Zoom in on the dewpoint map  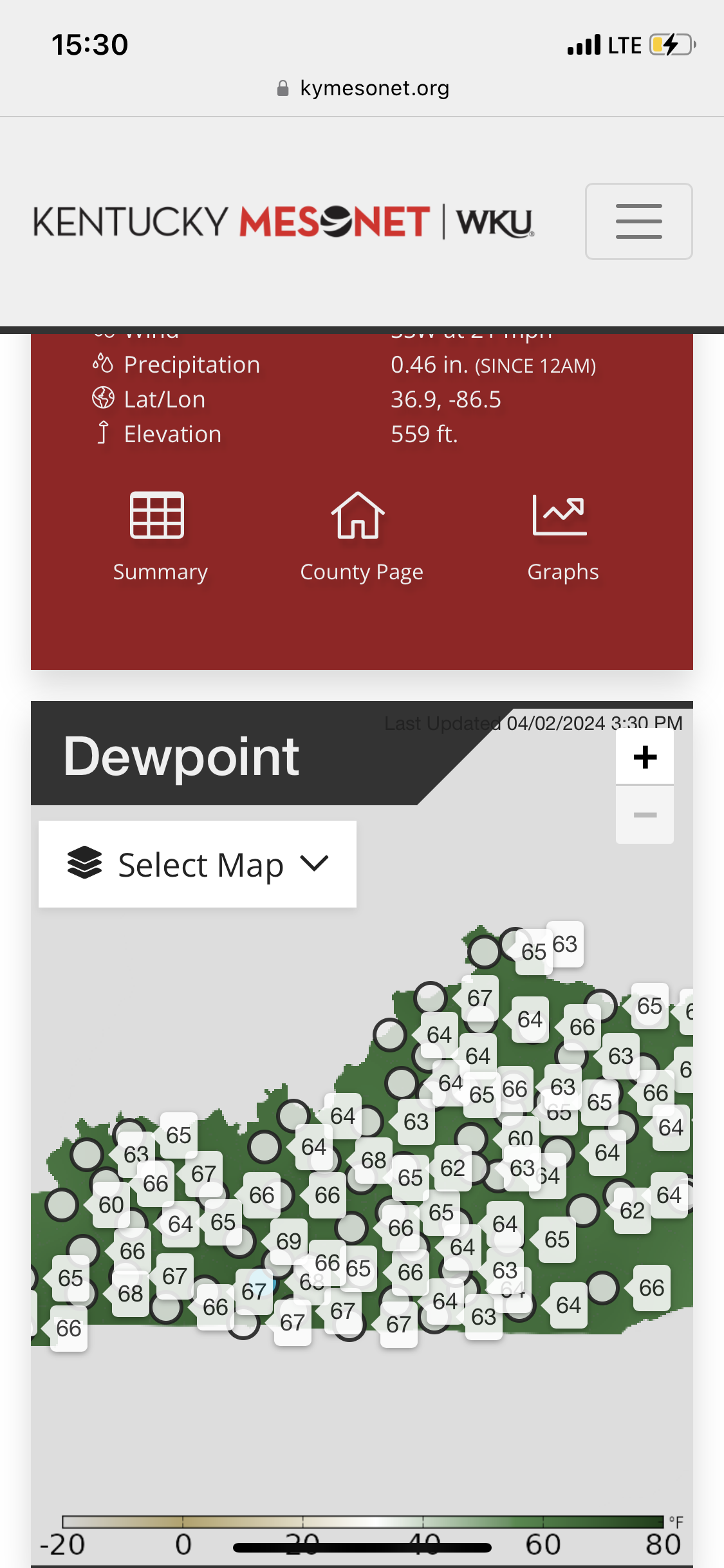645,756
